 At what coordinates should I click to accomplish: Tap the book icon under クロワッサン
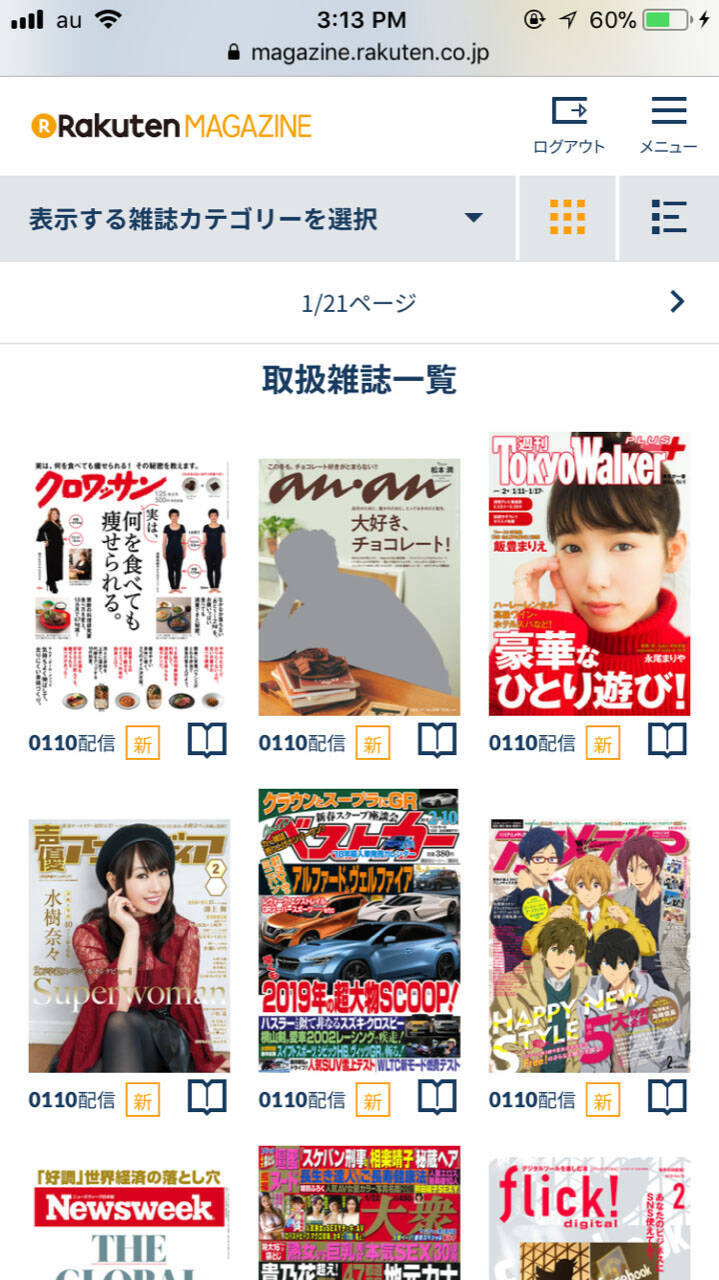[x=207, y=742]
